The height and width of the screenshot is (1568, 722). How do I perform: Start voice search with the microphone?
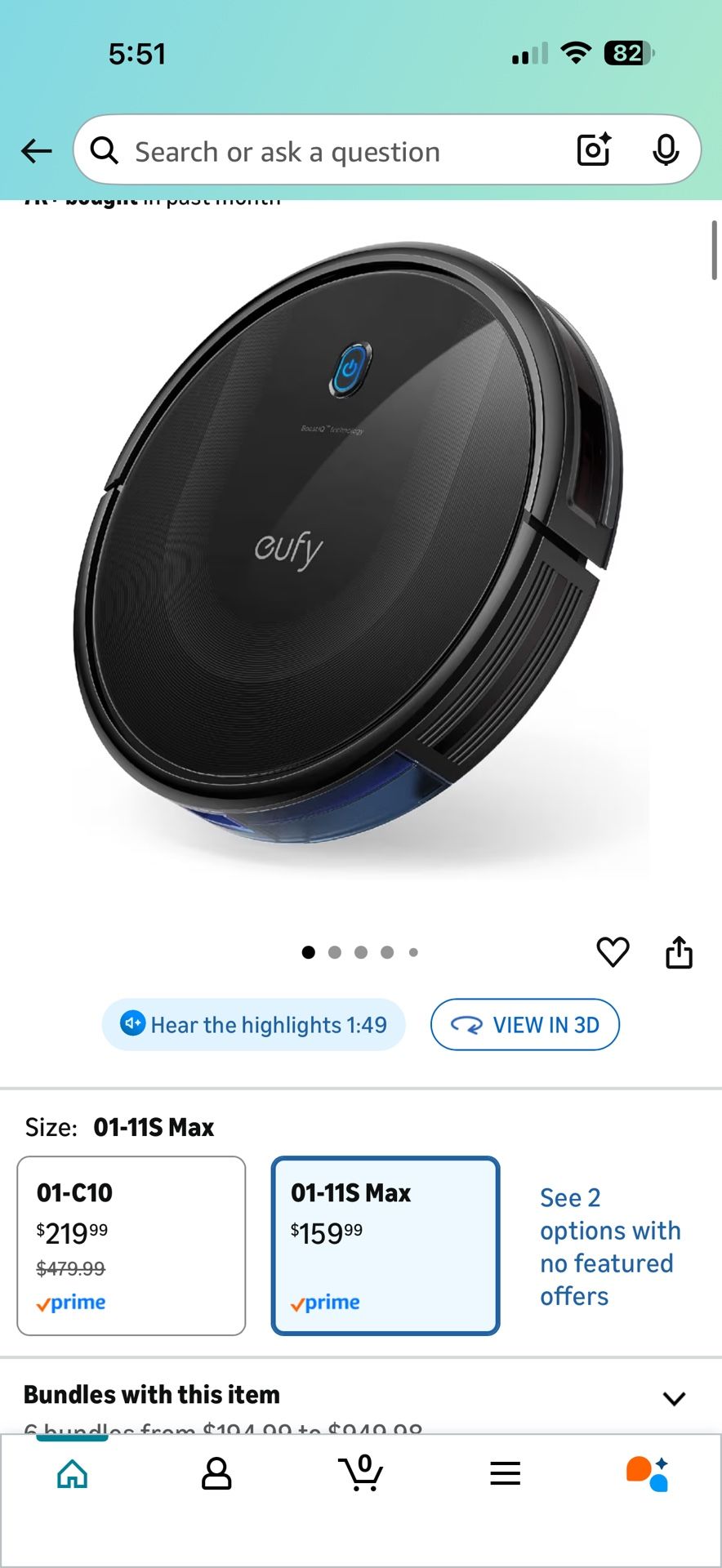click(666, 149)
